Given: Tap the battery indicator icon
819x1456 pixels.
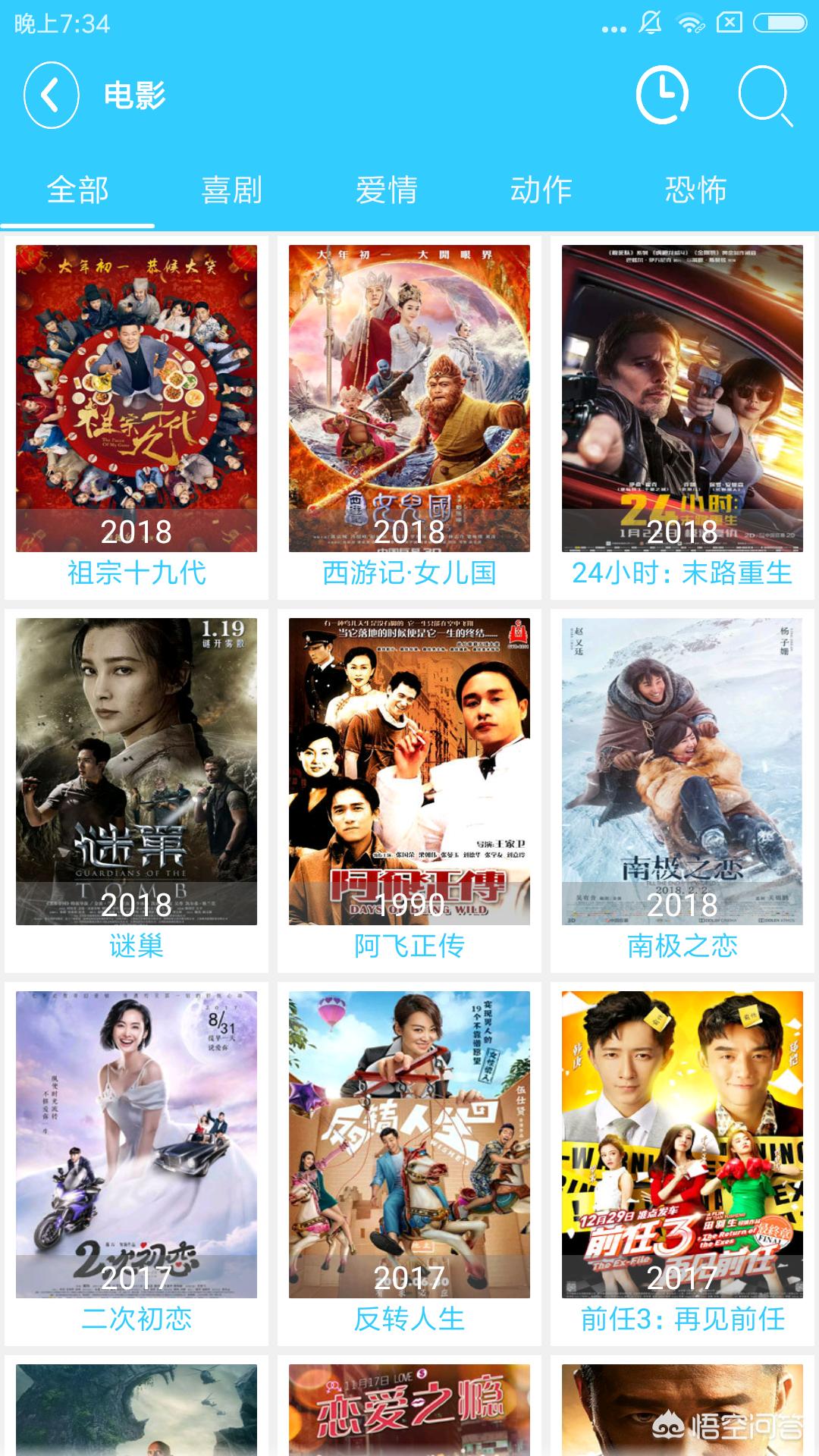Looking at the screenshot, I should pos(781,23).
